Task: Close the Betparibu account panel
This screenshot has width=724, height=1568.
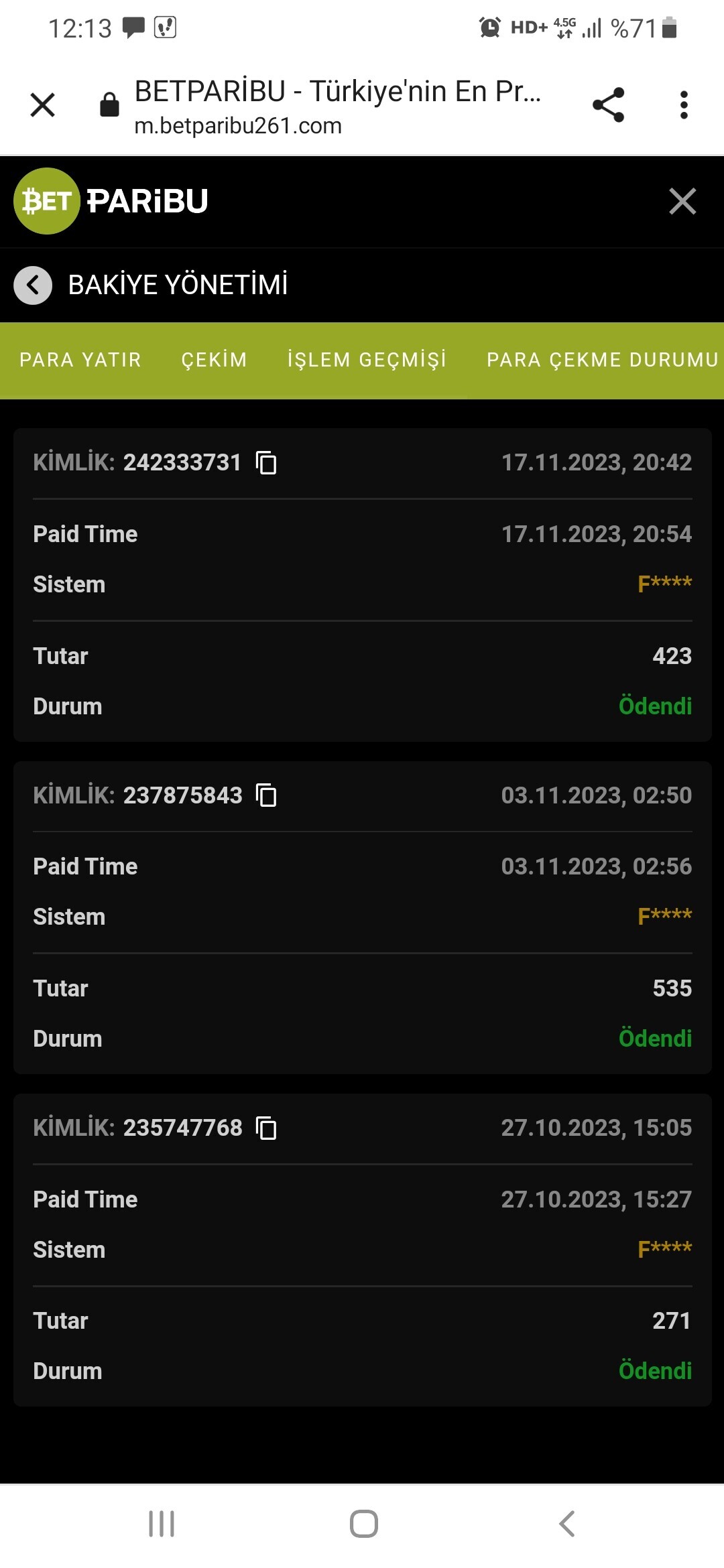Action: 682,201
